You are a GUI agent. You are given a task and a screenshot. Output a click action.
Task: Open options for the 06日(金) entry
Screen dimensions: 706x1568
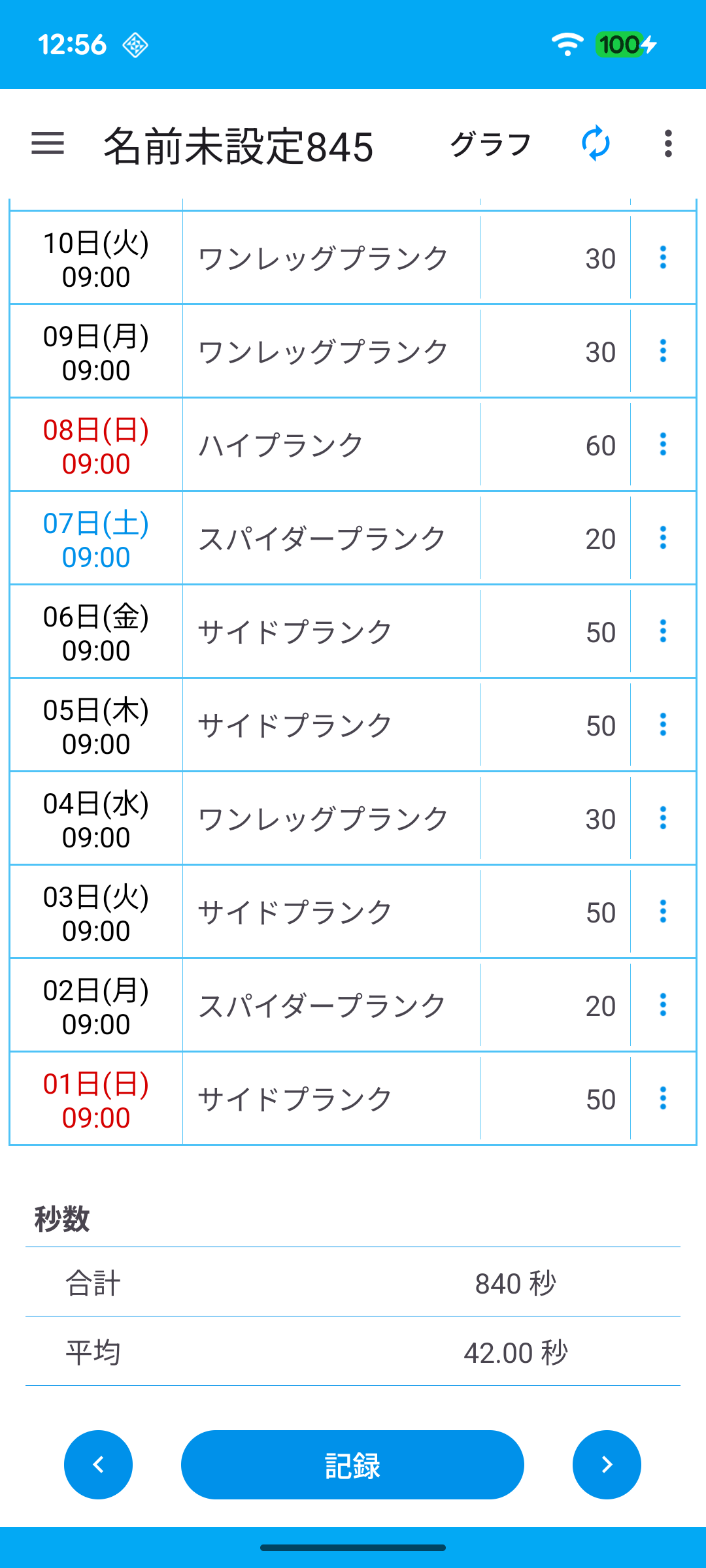[663, 631]
